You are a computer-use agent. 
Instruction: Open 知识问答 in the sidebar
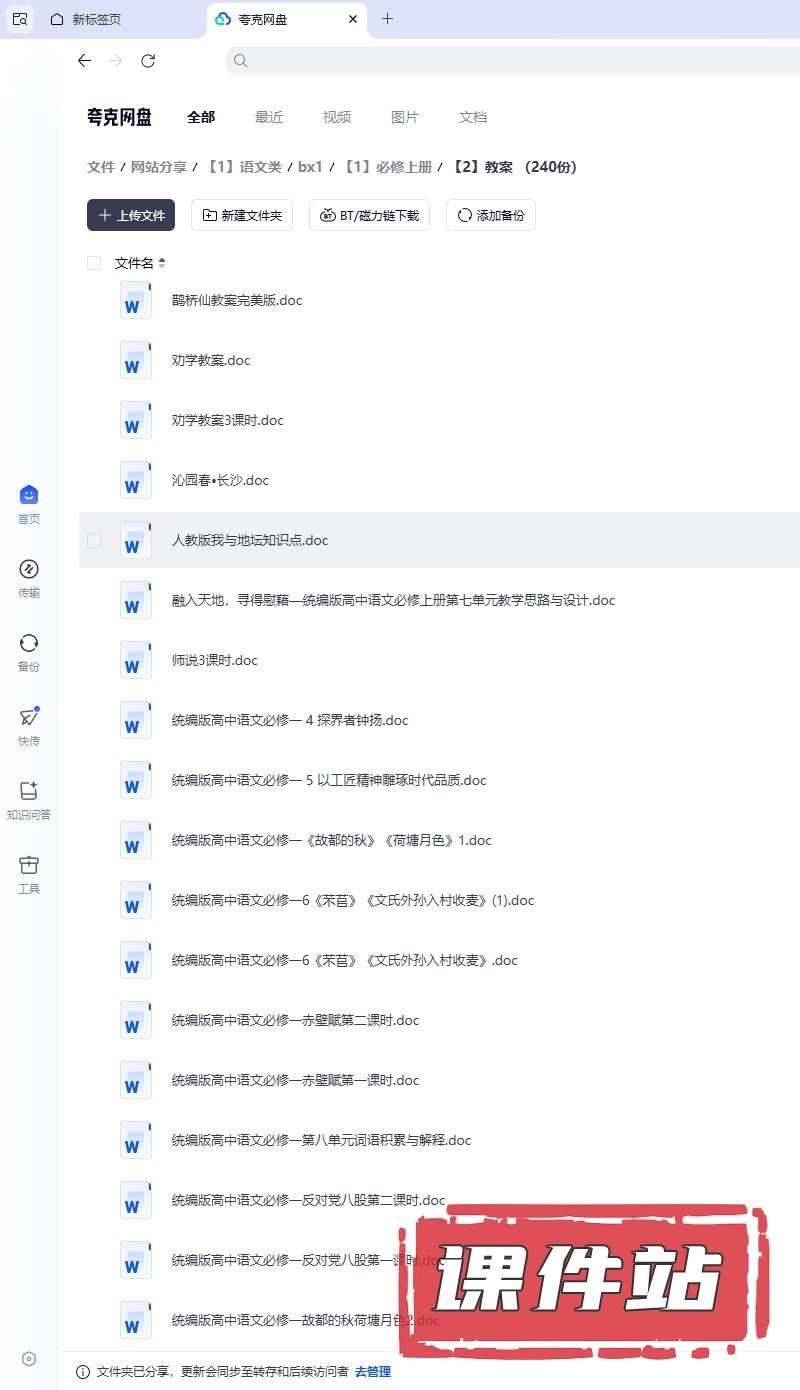click(29, 800)
